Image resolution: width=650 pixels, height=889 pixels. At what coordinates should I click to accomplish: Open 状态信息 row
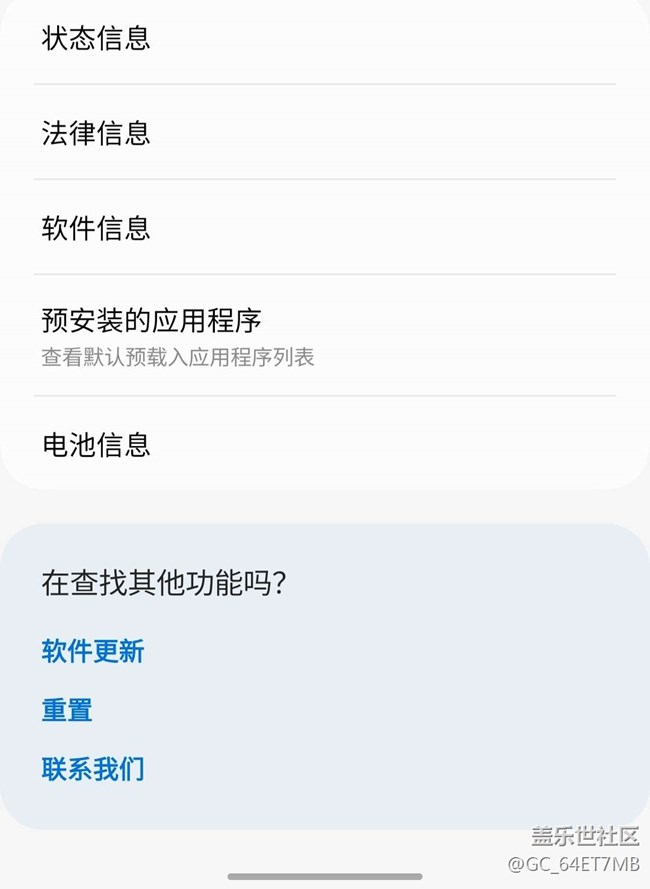325,40
